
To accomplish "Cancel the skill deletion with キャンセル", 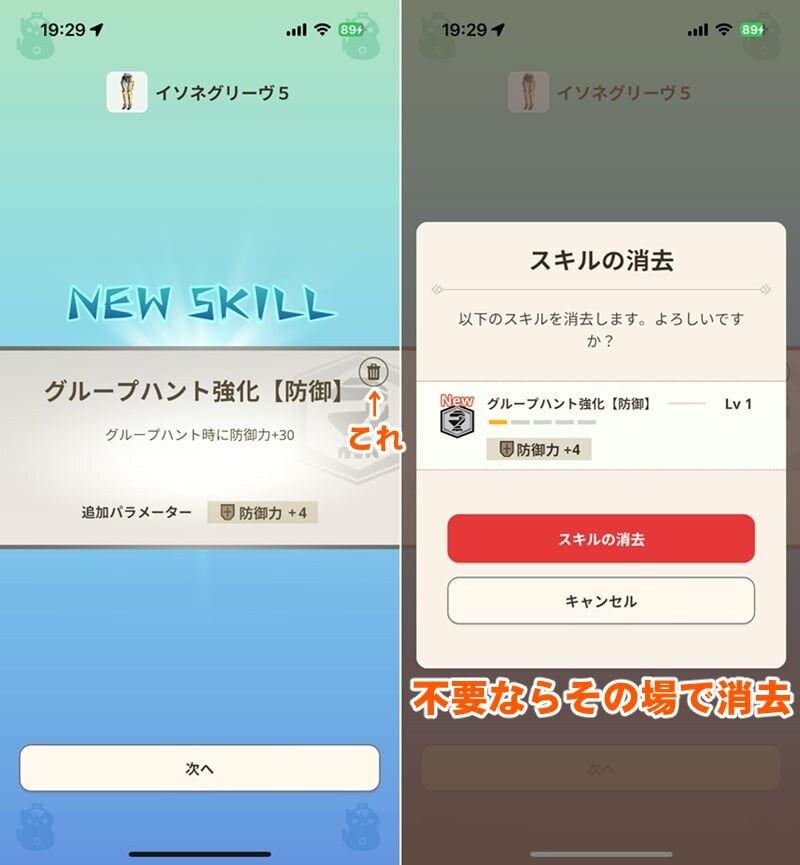I will click(x=600, y=601).
